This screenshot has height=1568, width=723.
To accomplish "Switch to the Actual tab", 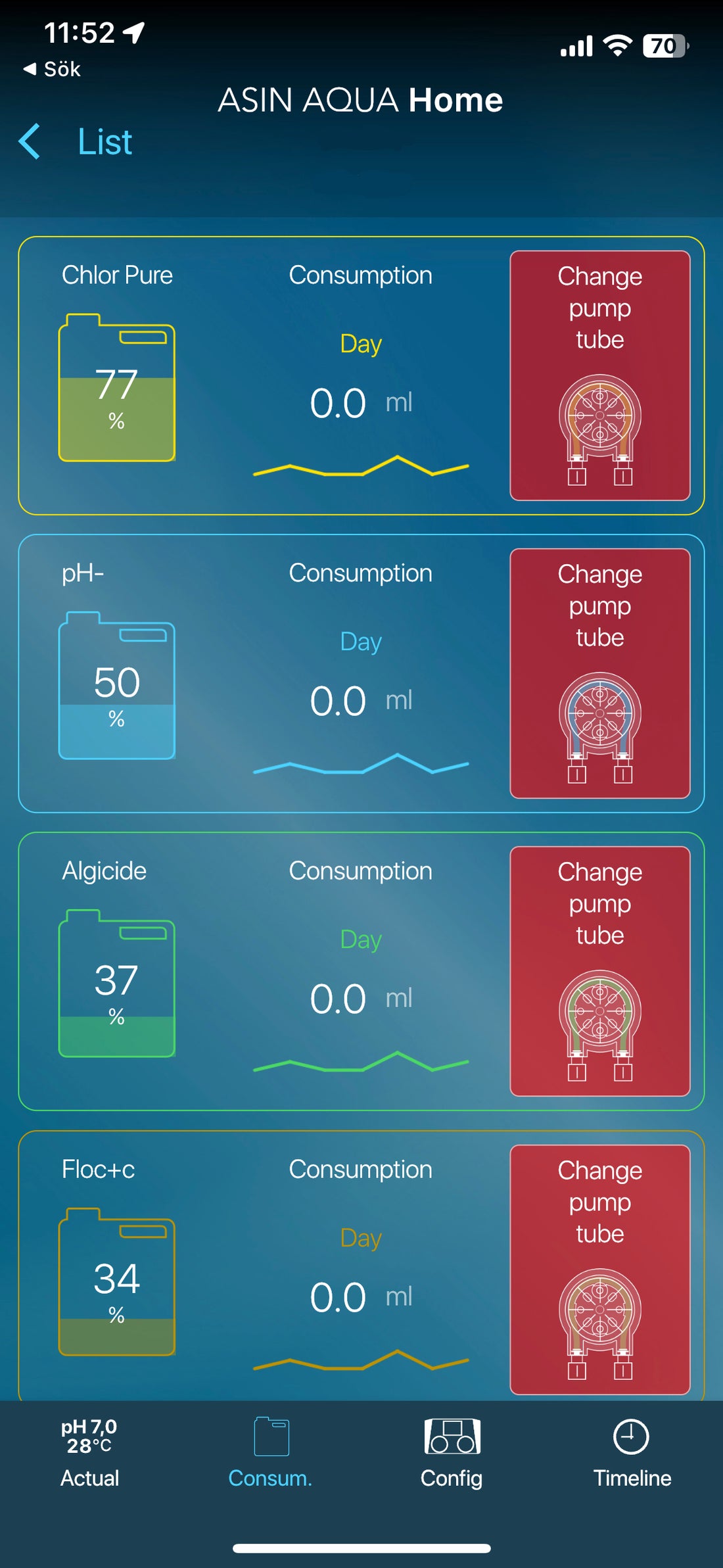I will pyautogui.click(x=89, y=1453).
